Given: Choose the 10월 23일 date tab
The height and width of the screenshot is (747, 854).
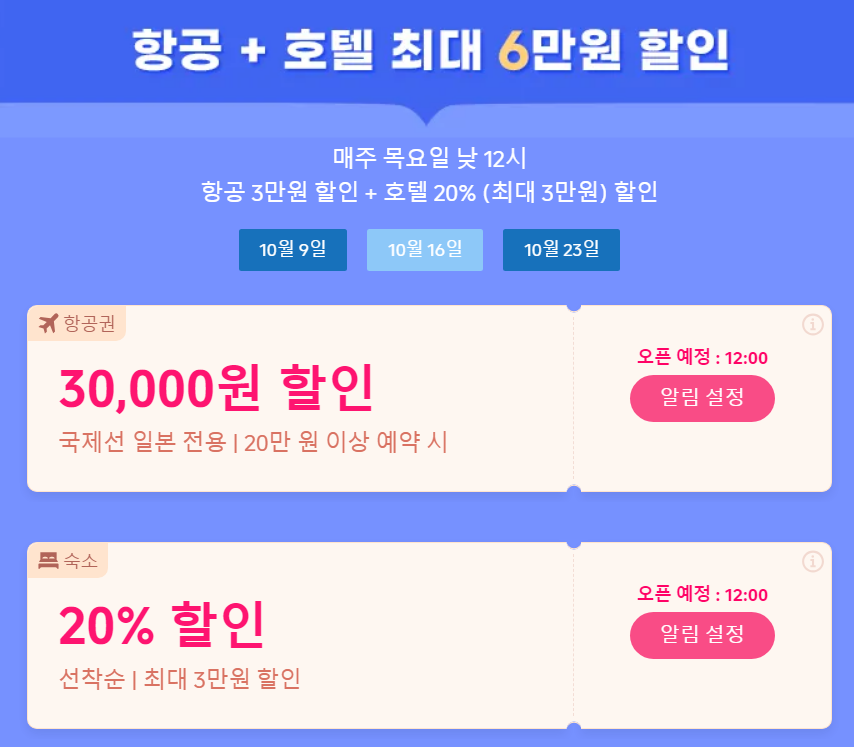Looking at the screenshot, I should (561, 250).
